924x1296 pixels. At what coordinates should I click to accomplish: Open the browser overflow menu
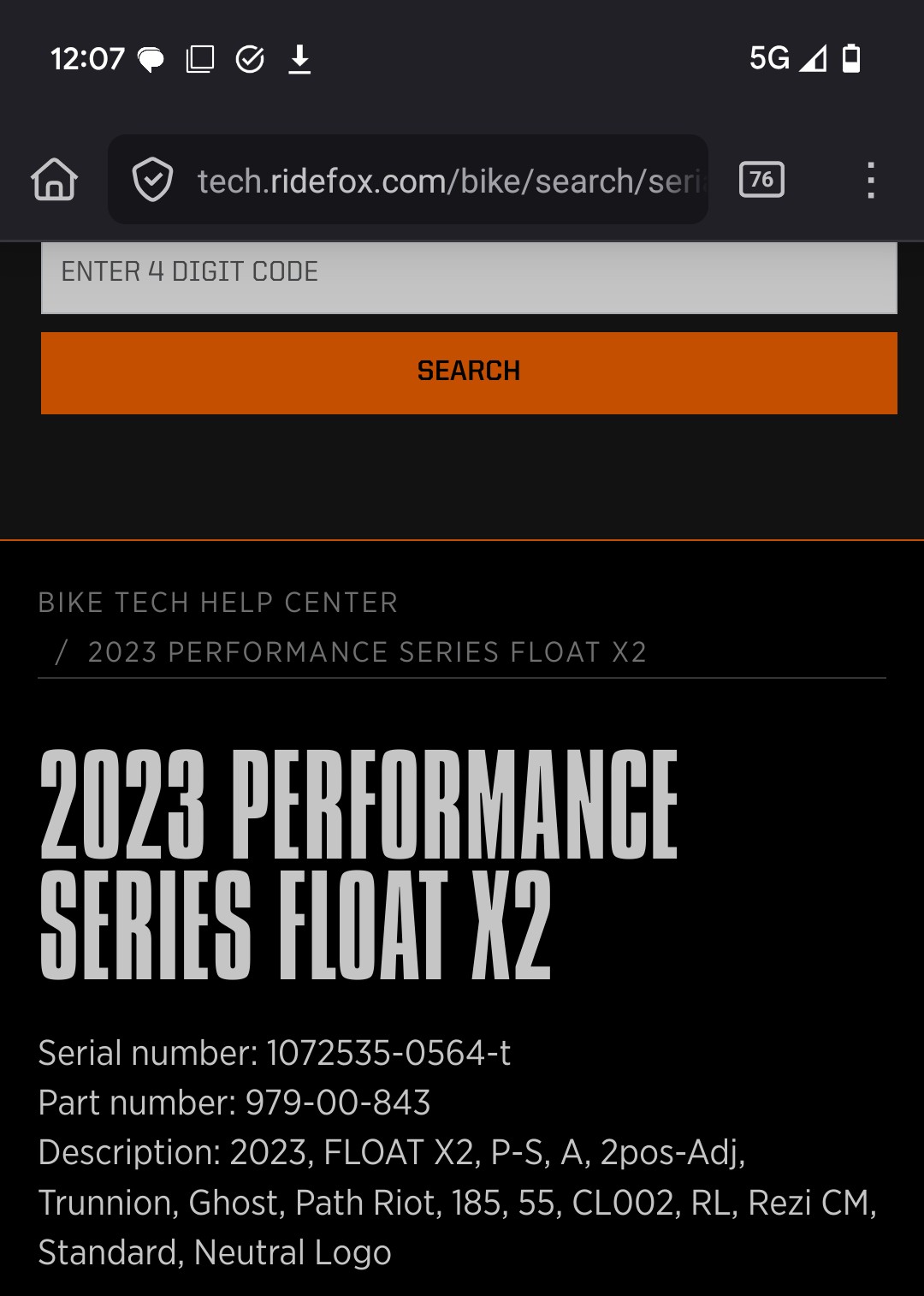coord(870,181)
